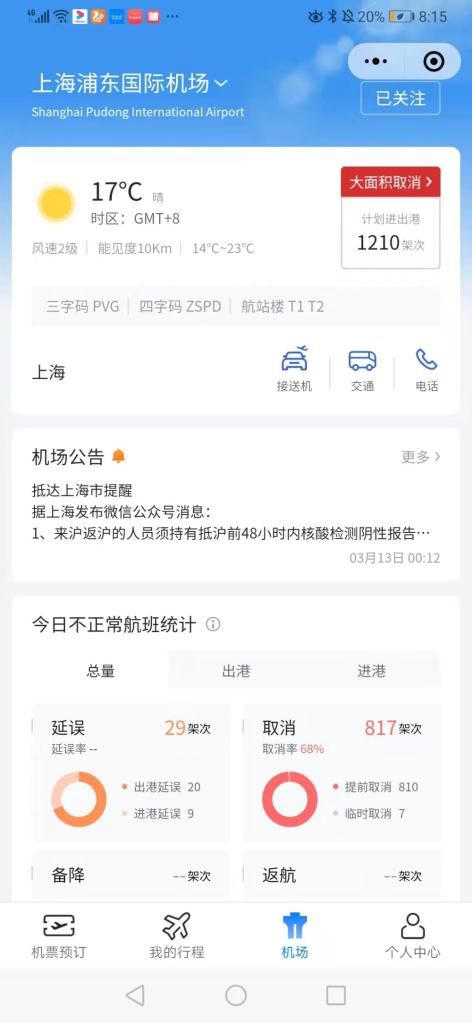Open 个人中心 personal center tab
Screen dimensions: 472x1023
(412, 936)
